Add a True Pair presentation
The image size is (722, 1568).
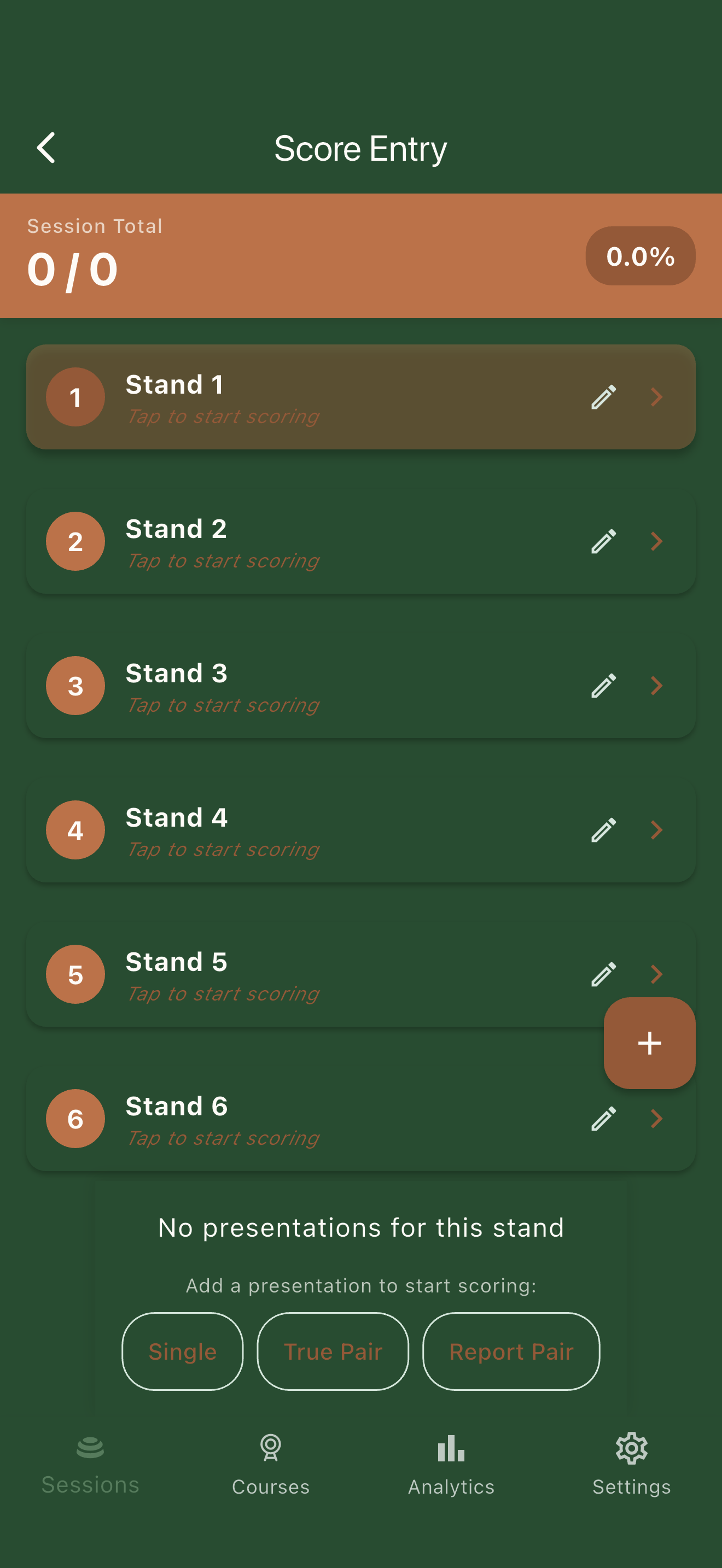tap(333, 1351)
